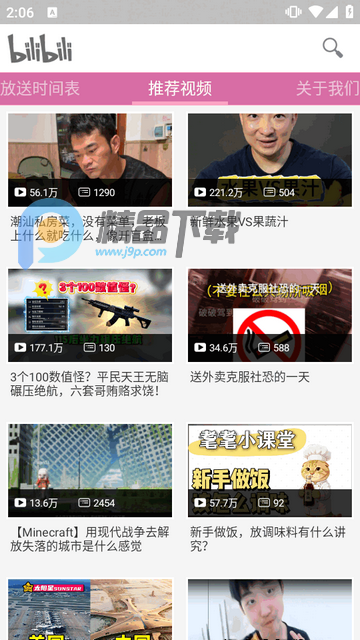
Task: Go to the 关于我们 tab
Action: pos(328,88)
